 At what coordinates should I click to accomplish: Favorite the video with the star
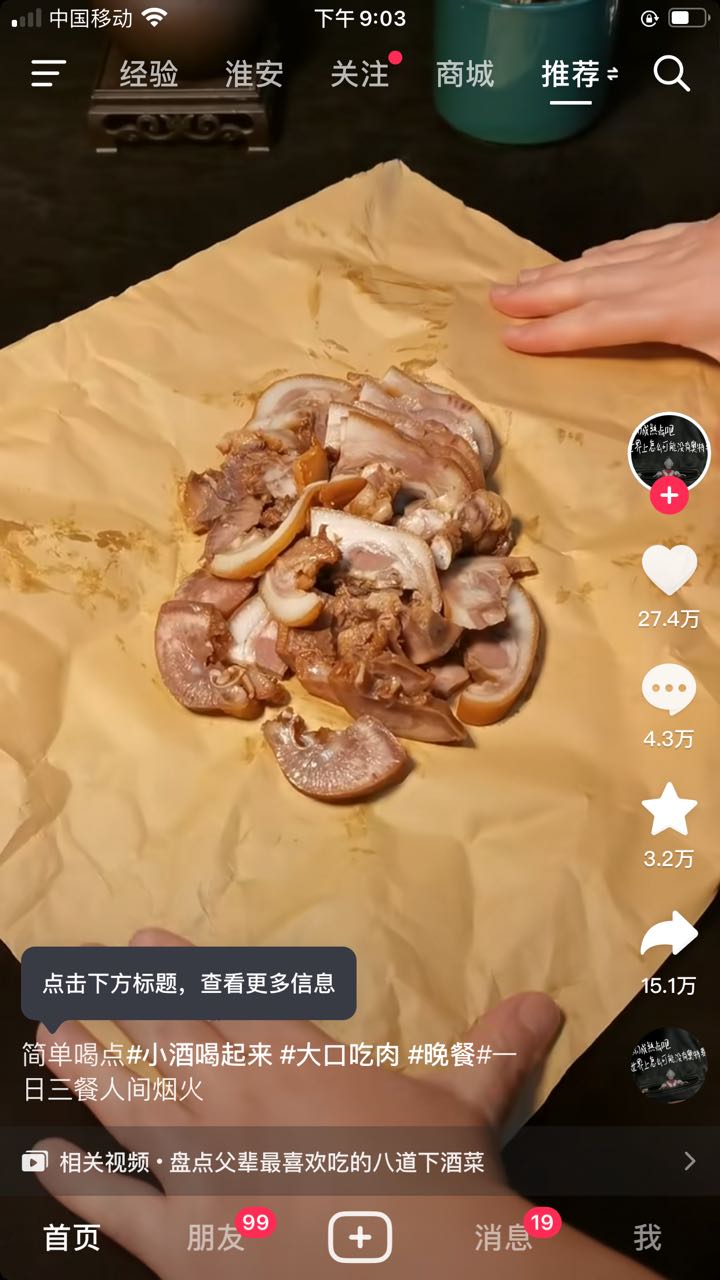(669, 810)
